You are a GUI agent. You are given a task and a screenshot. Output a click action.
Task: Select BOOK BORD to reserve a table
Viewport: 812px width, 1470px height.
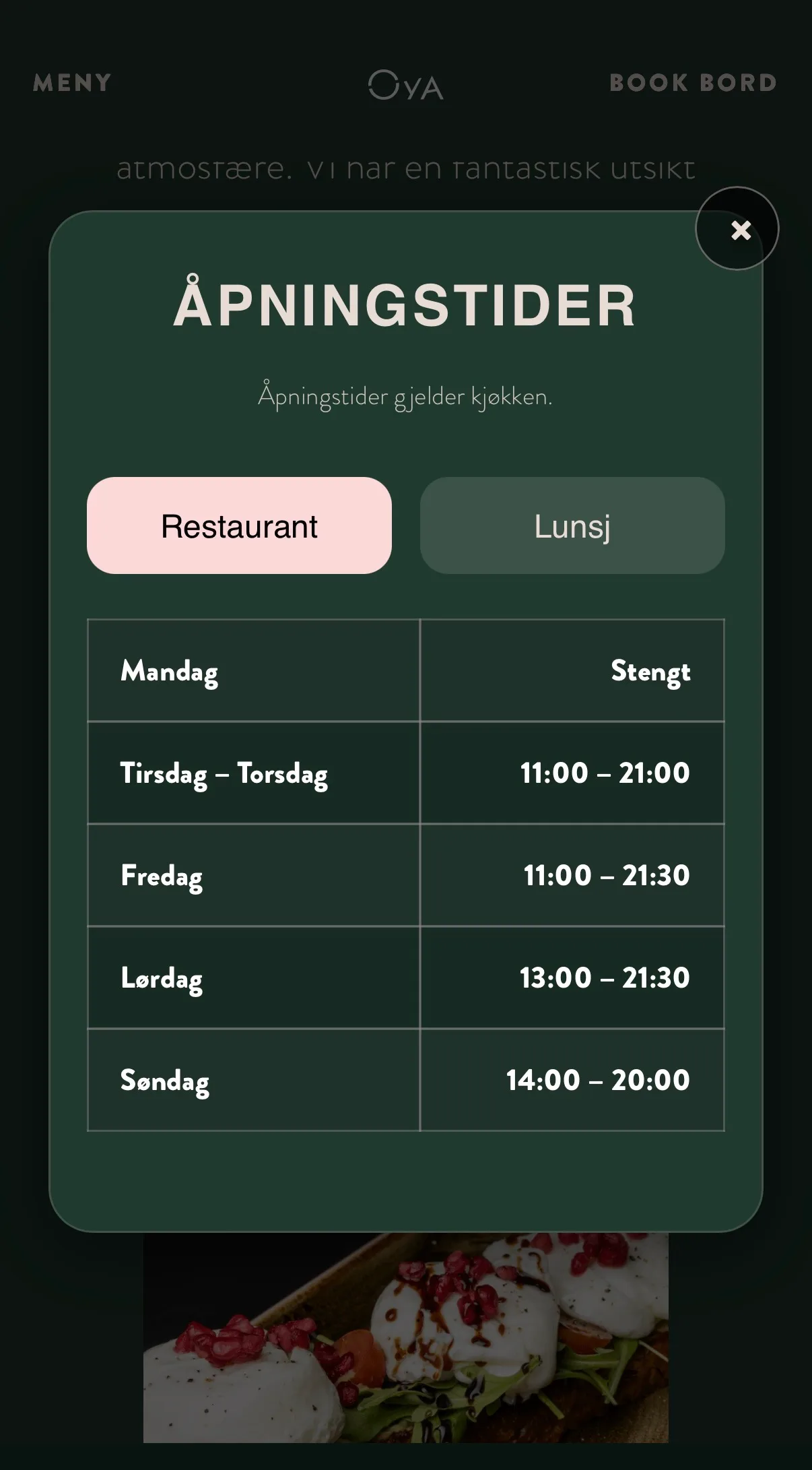(693, 82)
